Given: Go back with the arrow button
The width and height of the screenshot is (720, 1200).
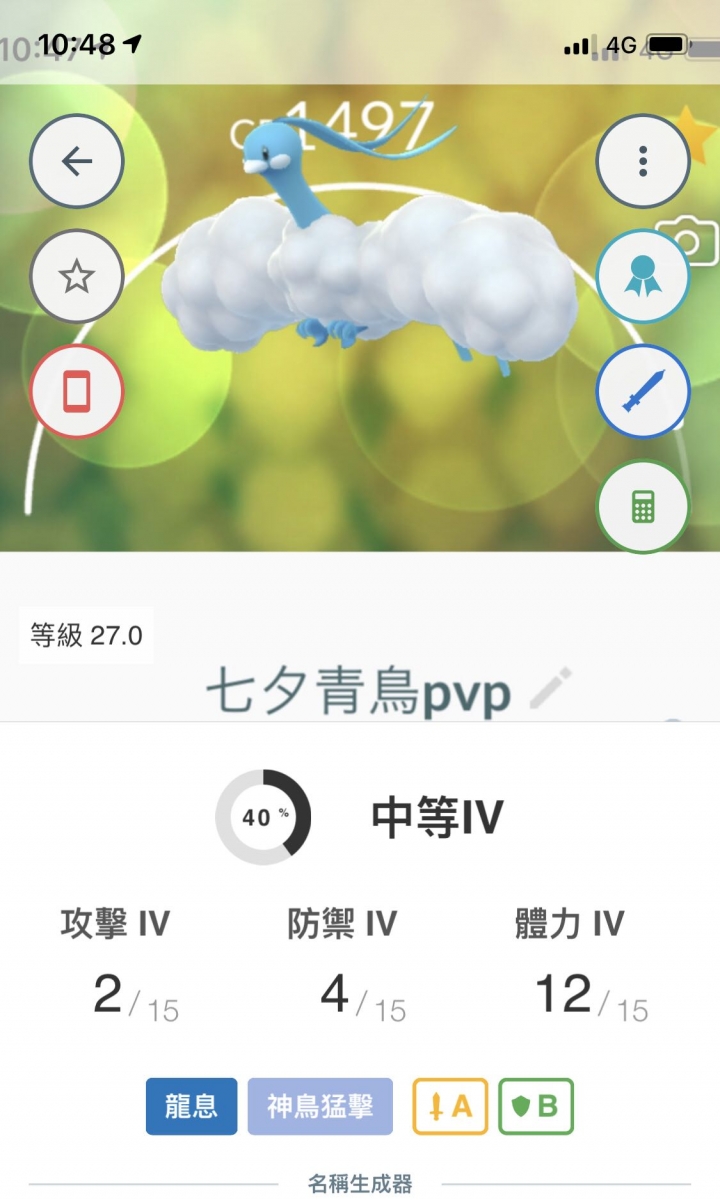Looking at the screenshot, I should [77, 161].
